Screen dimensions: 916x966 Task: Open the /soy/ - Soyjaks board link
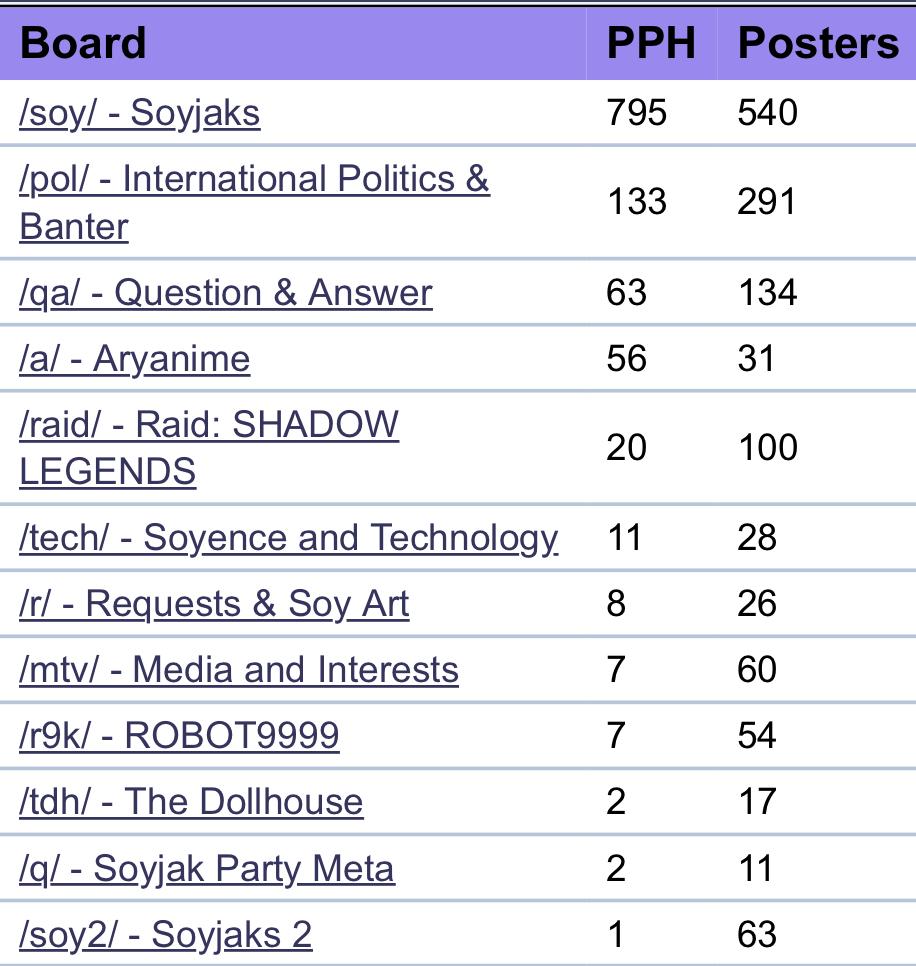pyautogui.click(x=139, y=113)
